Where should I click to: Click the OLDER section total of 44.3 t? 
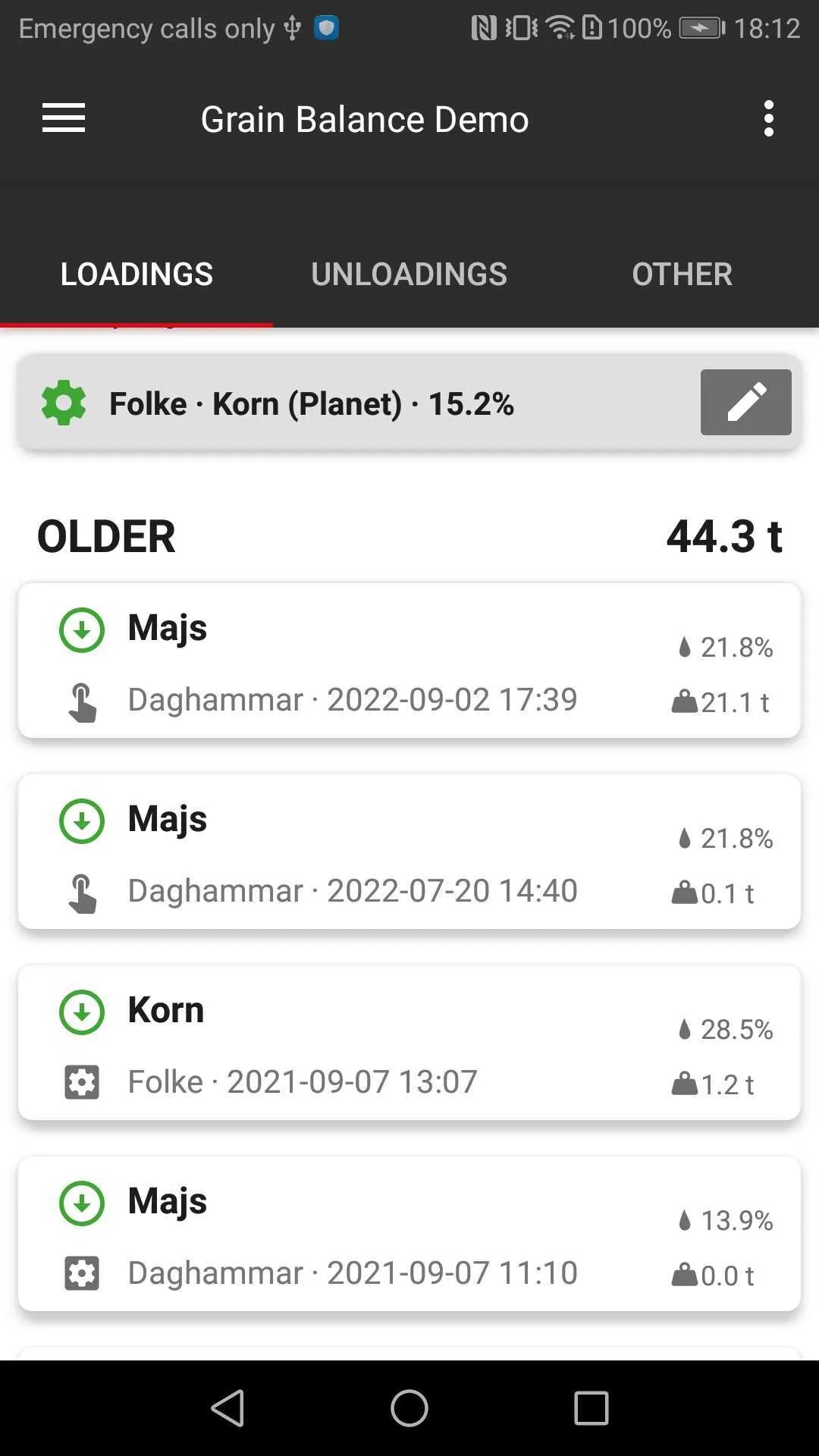click(x=726, y=535)
